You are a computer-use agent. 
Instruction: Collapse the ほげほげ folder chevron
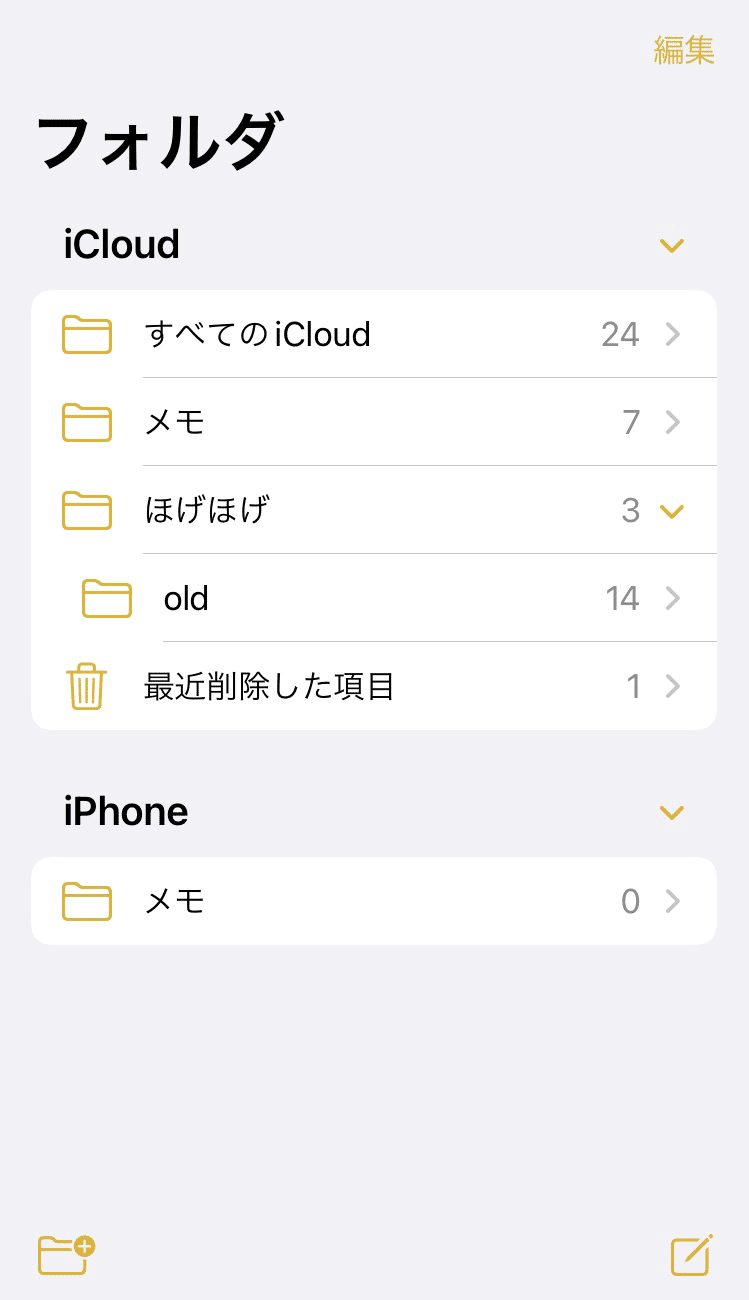(x=672, y=511)
